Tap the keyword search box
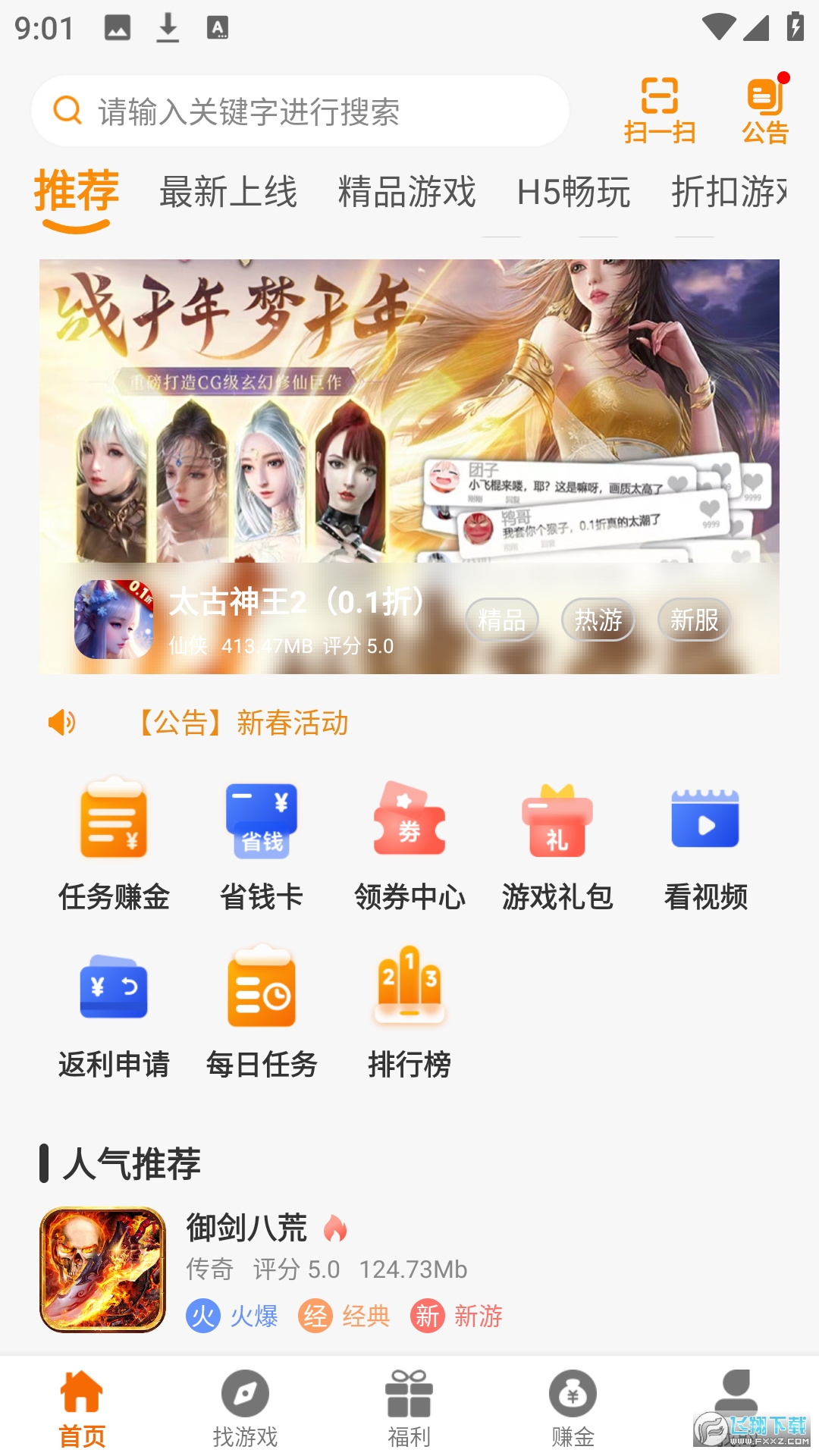 pos(300,111)
